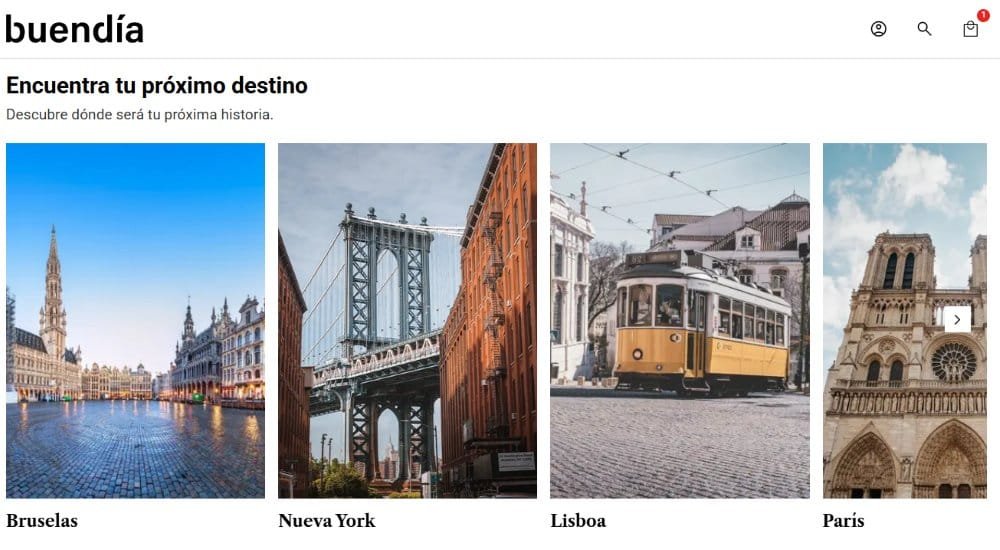
Task: Show next destinations with the arrow
Action: coord(957,319)
